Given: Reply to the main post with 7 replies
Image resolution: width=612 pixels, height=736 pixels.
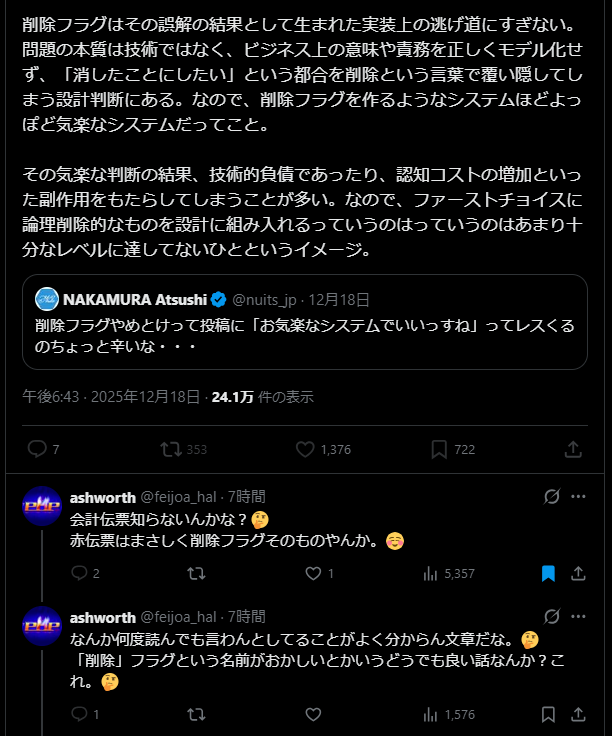Looking at the screenshot, I should click(37, 449).
